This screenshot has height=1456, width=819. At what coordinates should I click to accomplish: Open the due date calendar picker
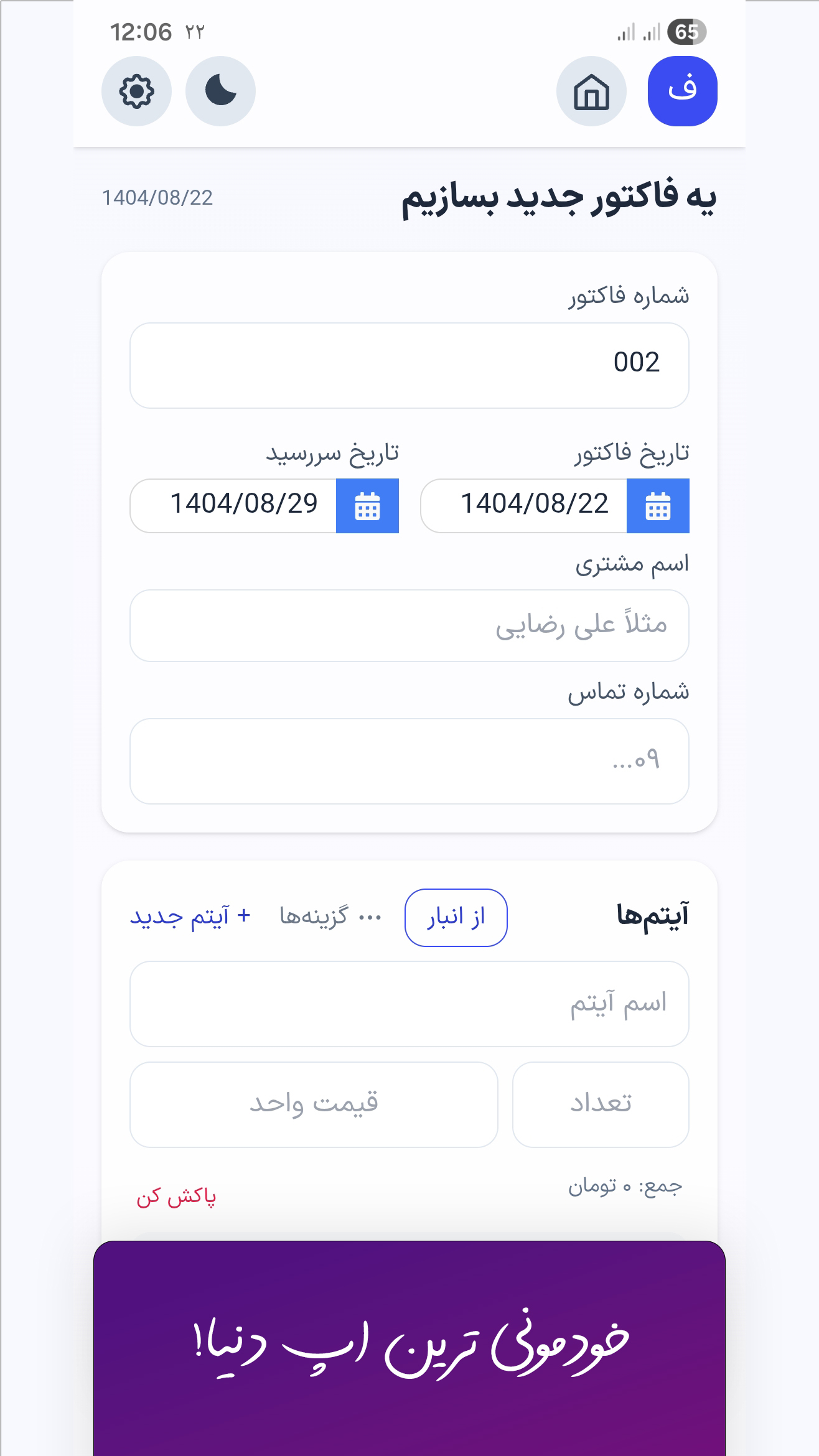(x=368, y=506)
